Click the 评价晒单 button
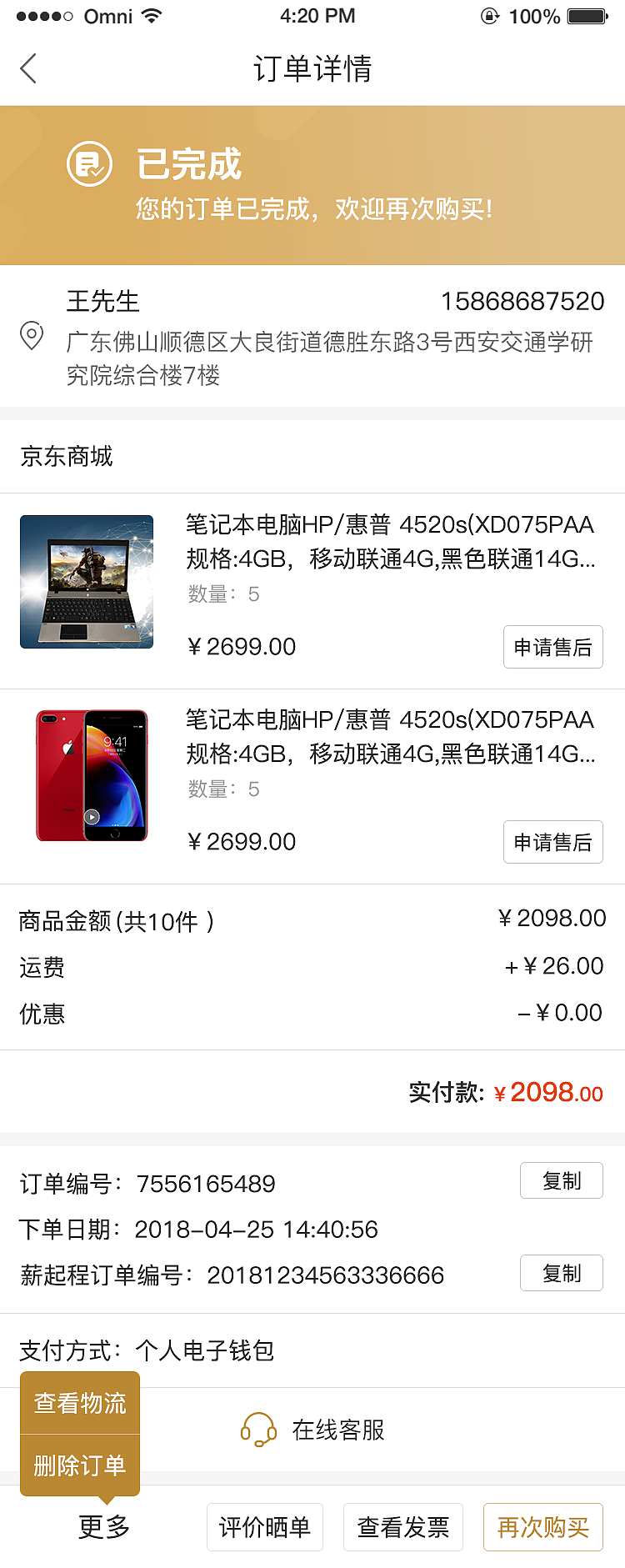Screen dimensions: 625x1568 click(x=264, y=1527)
